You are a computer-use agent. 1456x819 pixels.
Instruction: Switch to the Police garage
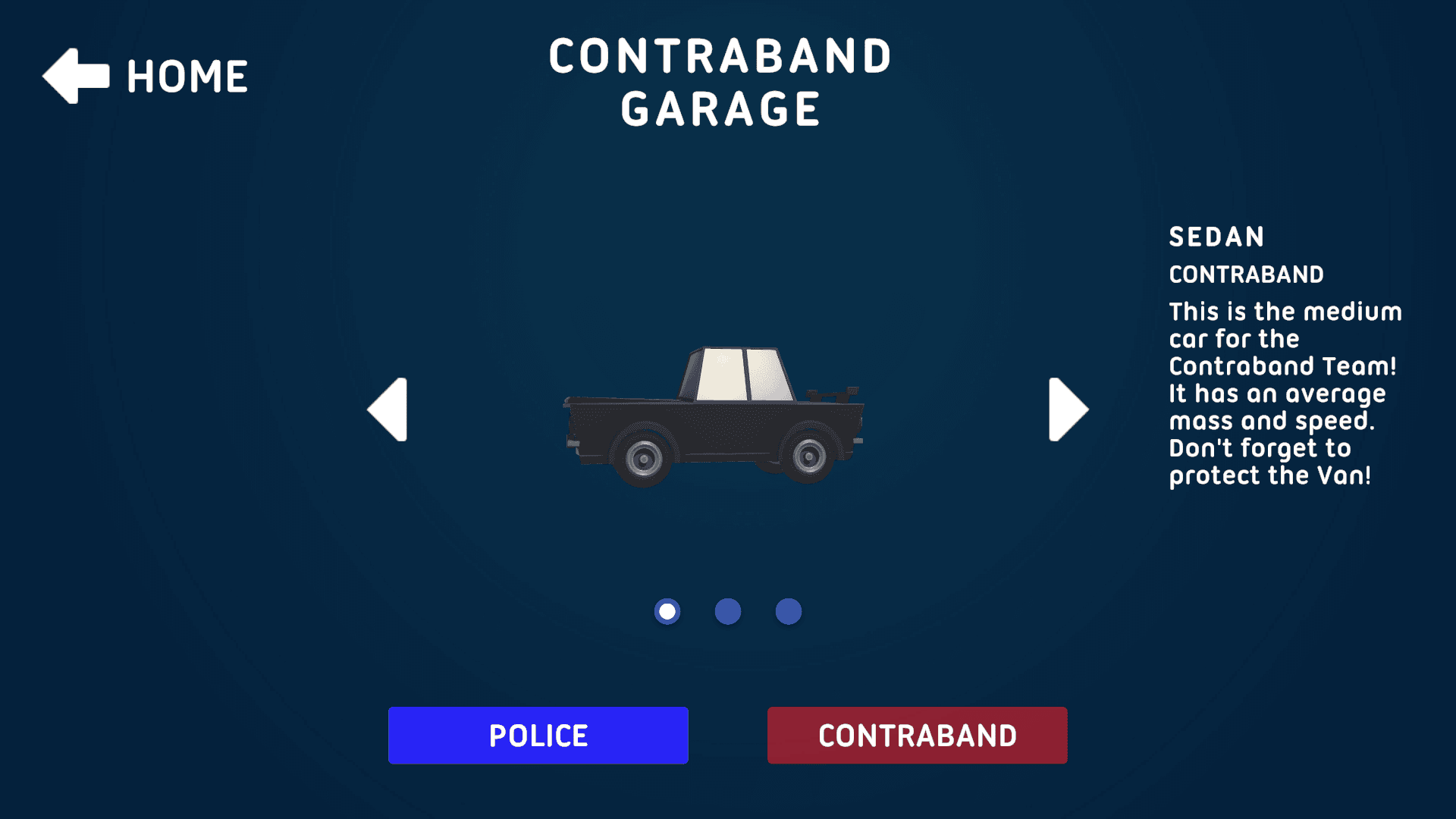coord(538,735)
